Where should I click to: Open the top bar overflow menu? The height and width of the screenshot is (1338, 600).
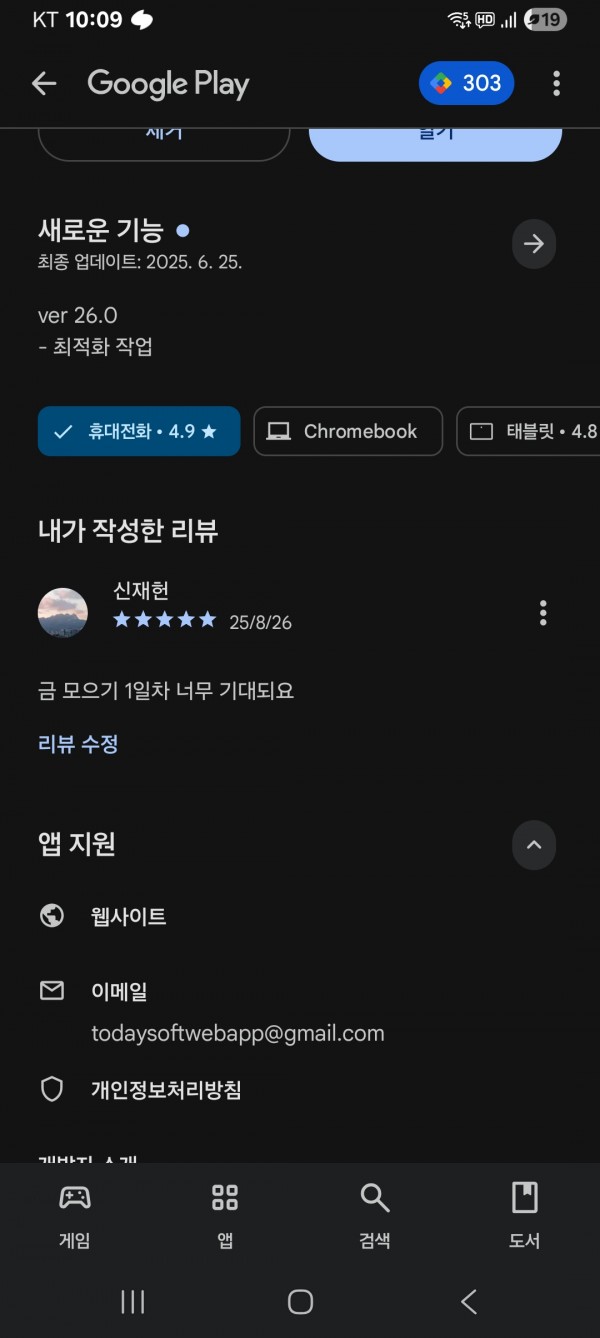556,84
